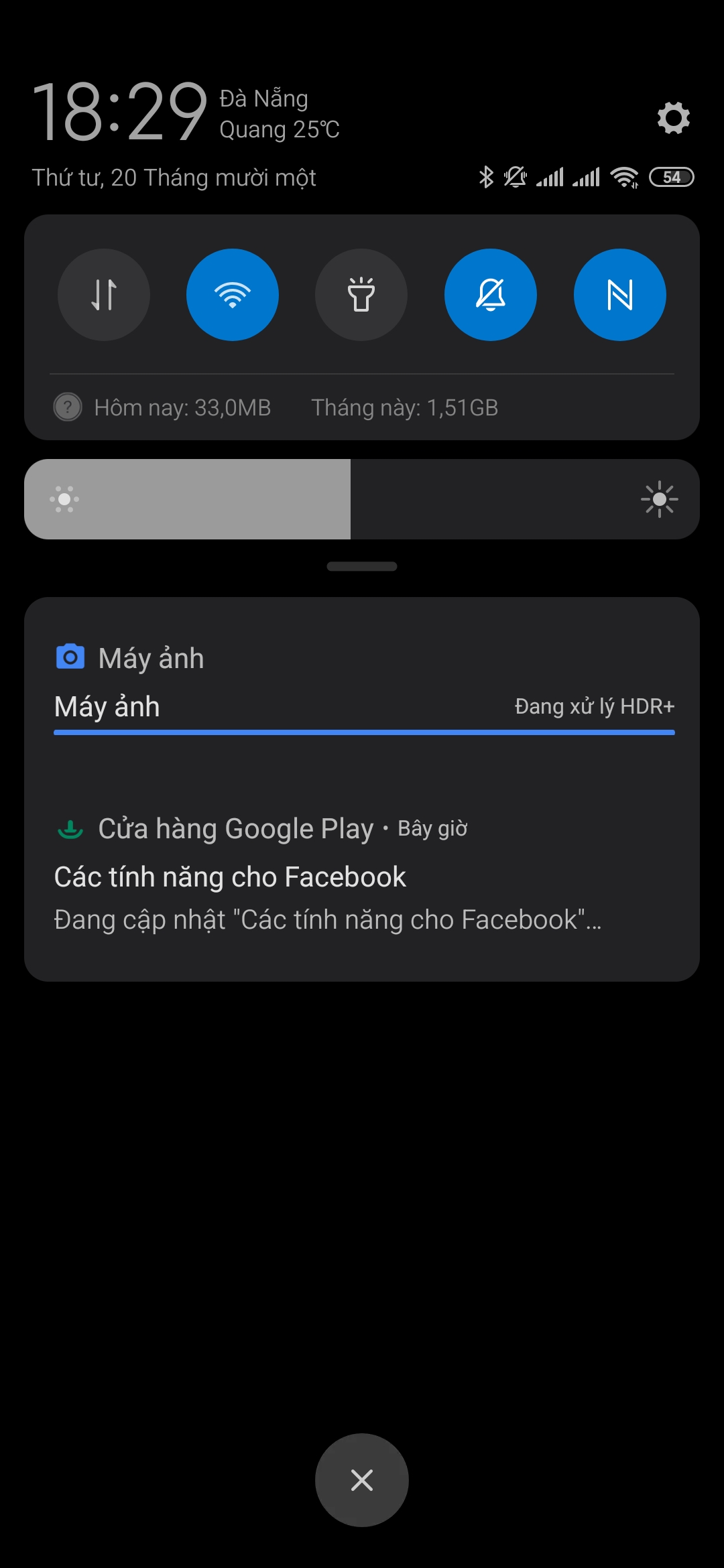Turn off the NFC tile
This screenshot has height=1568, width=724.
[620, 295]
